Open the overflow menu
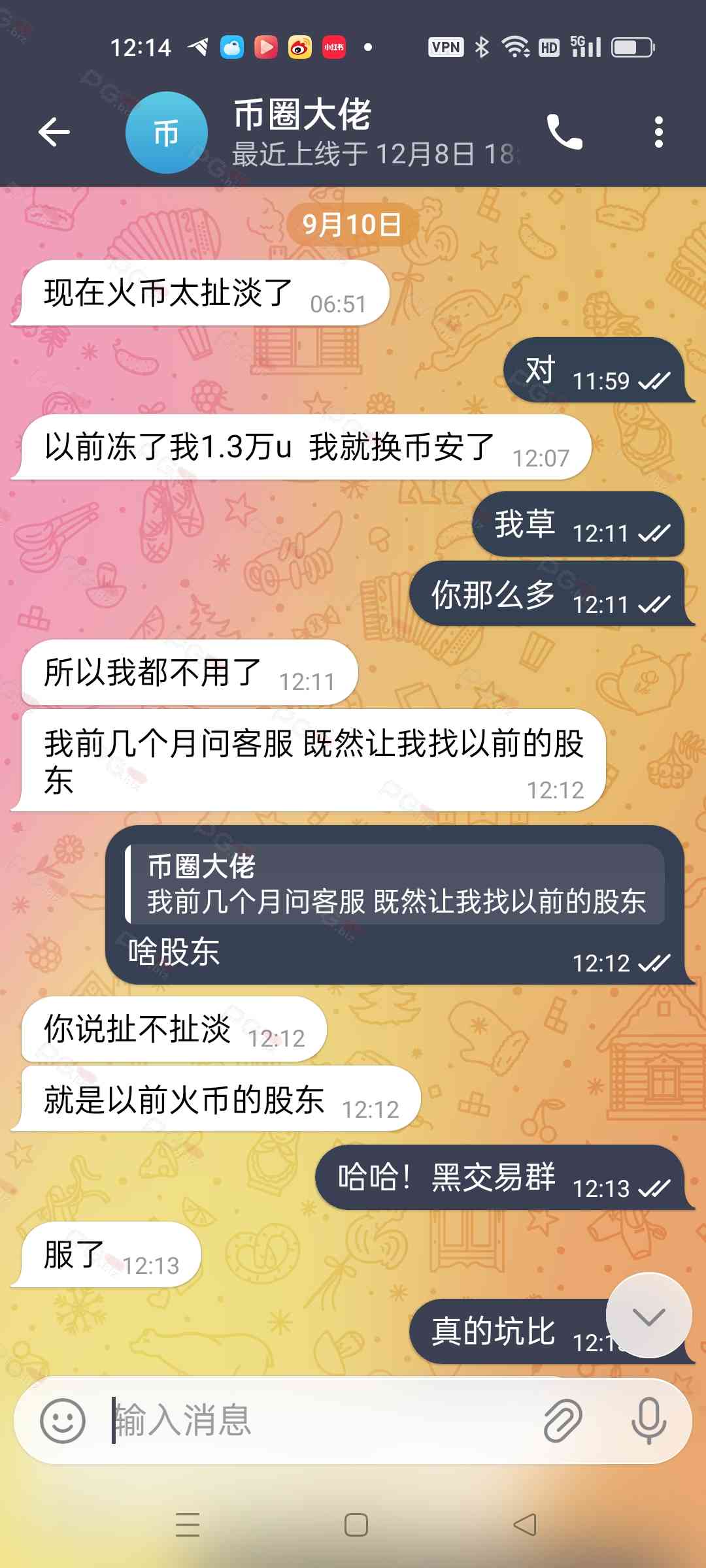Viewport: 706px width, 1568px height. 658,133
